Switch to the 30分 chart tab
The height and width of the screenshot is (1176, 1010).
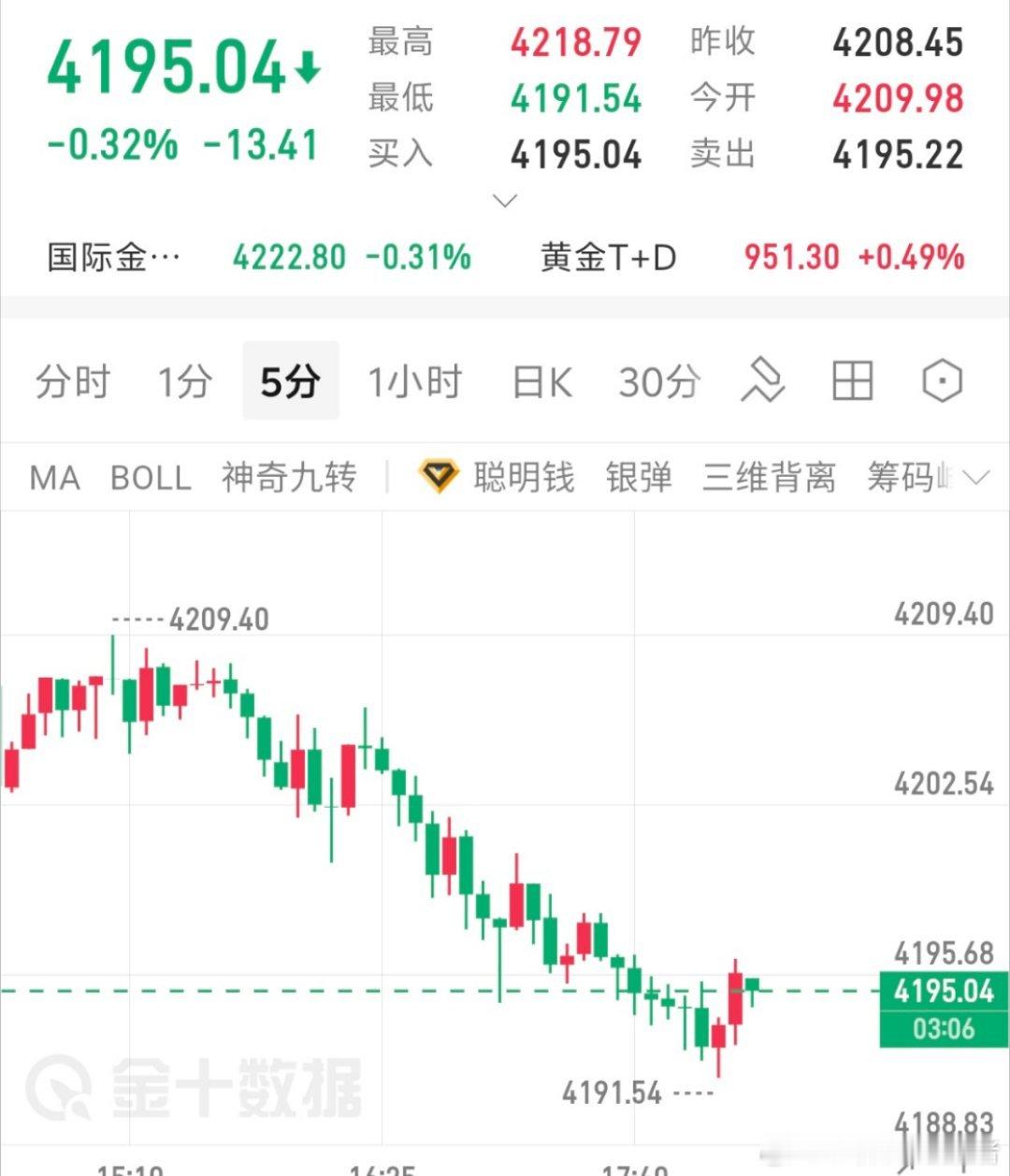660,380
